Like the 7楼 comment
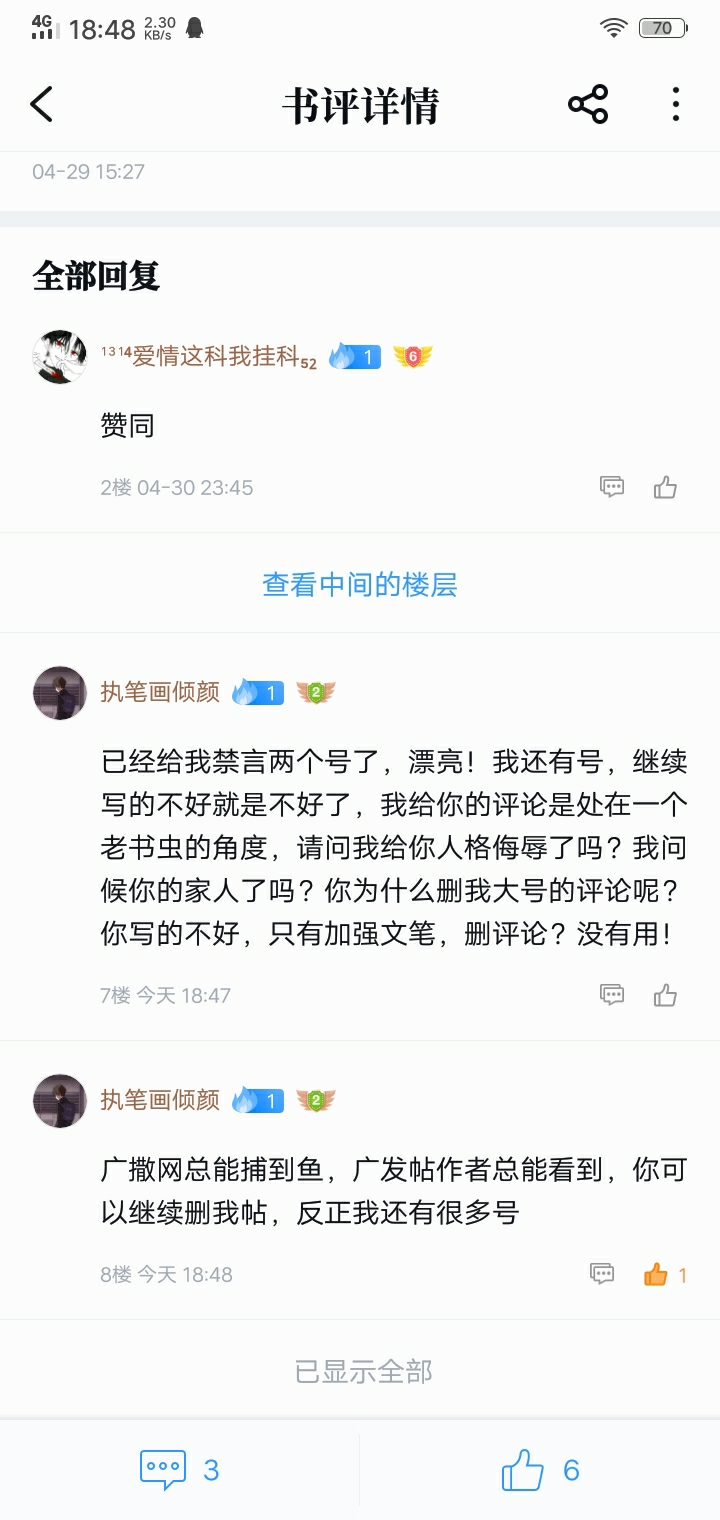Image resolution: width=720 pixels, height=1520 pixels. coord(665,995)
